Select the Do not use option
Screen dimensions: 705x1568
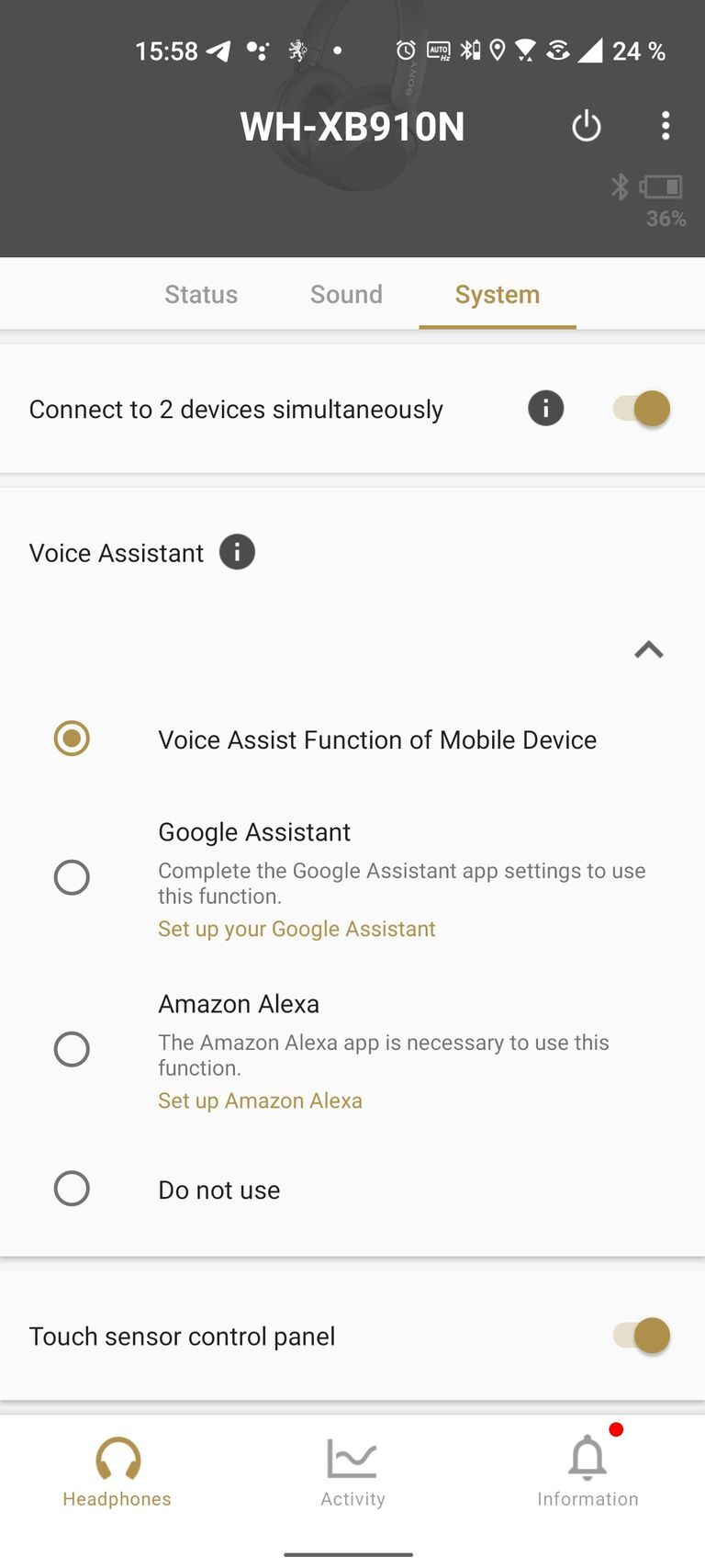[72, 1189]
